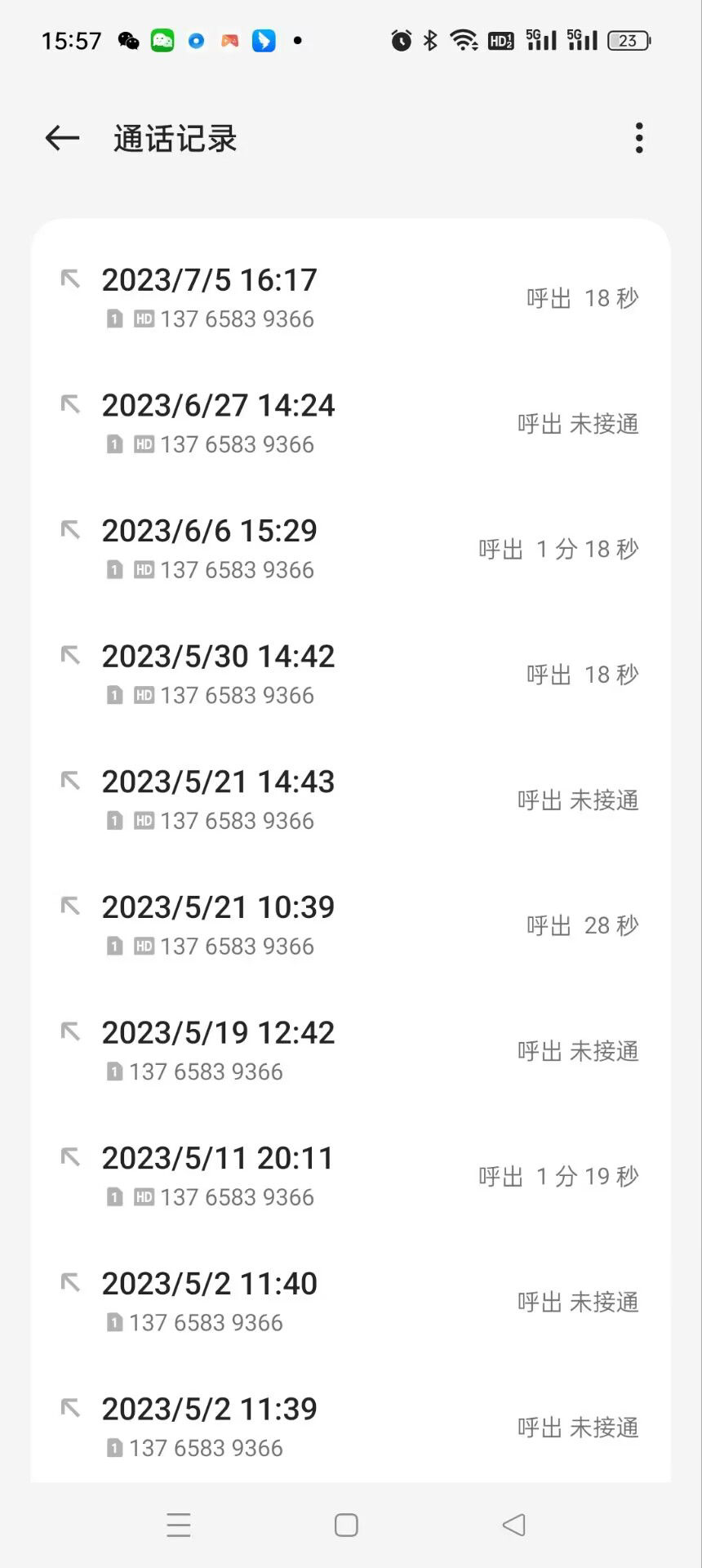The height and width of the screenshot is (1568, 702).
Task: Select the 2023/5/11 20:11 call record
Action: point(351,1176)
